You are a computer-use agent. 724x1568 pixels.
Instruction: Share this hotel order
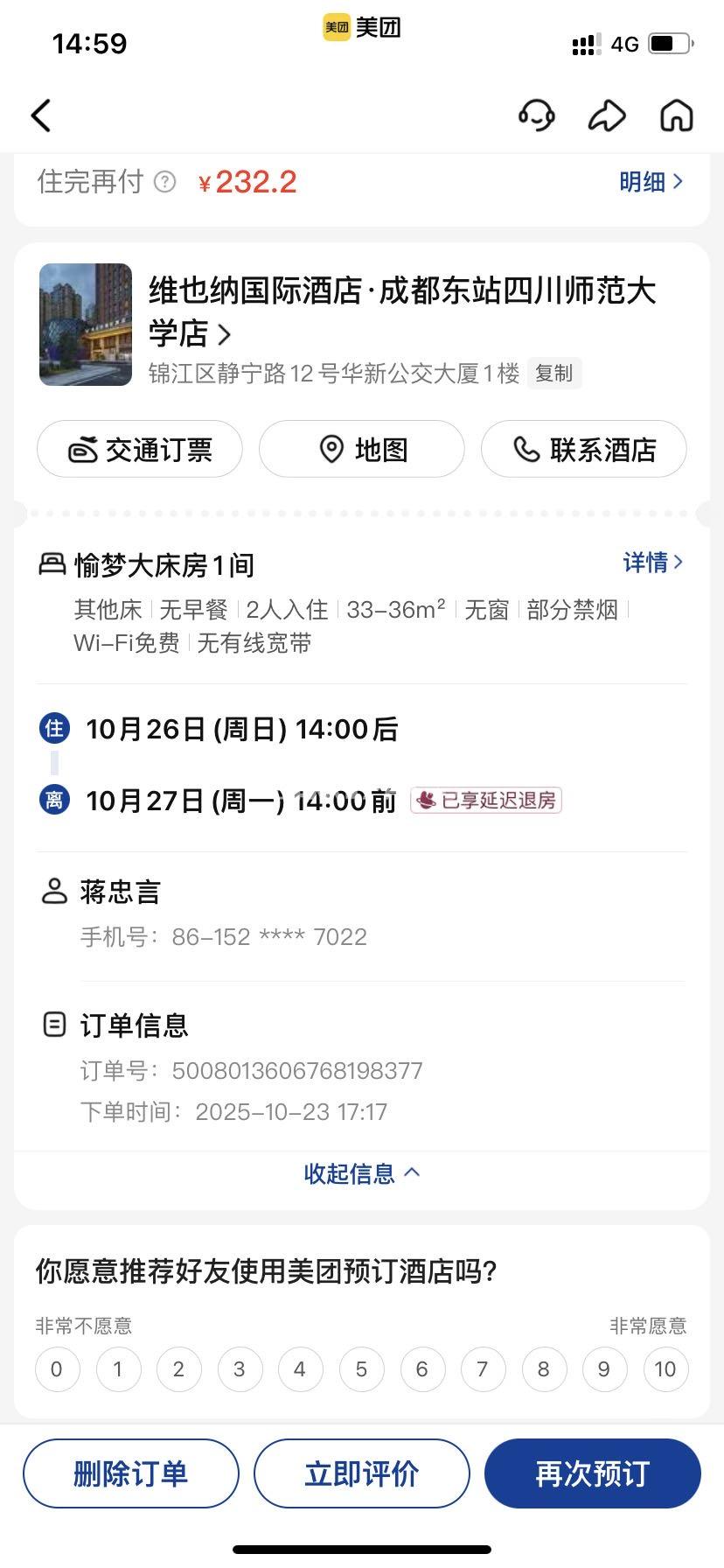coord(607,115)
